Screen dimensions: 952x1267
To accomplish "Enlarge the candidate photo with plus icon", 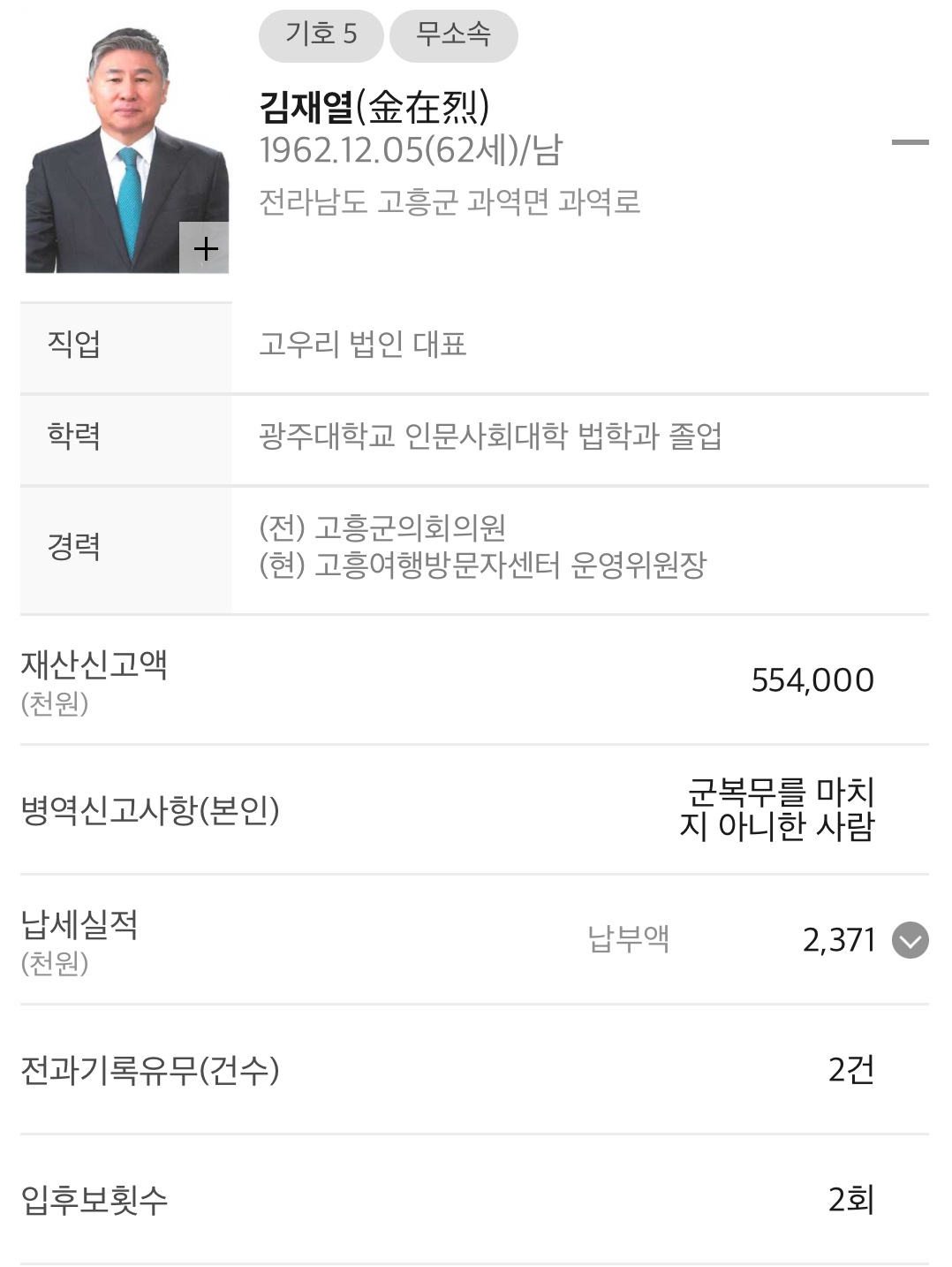I will click(x=205, y=248).
